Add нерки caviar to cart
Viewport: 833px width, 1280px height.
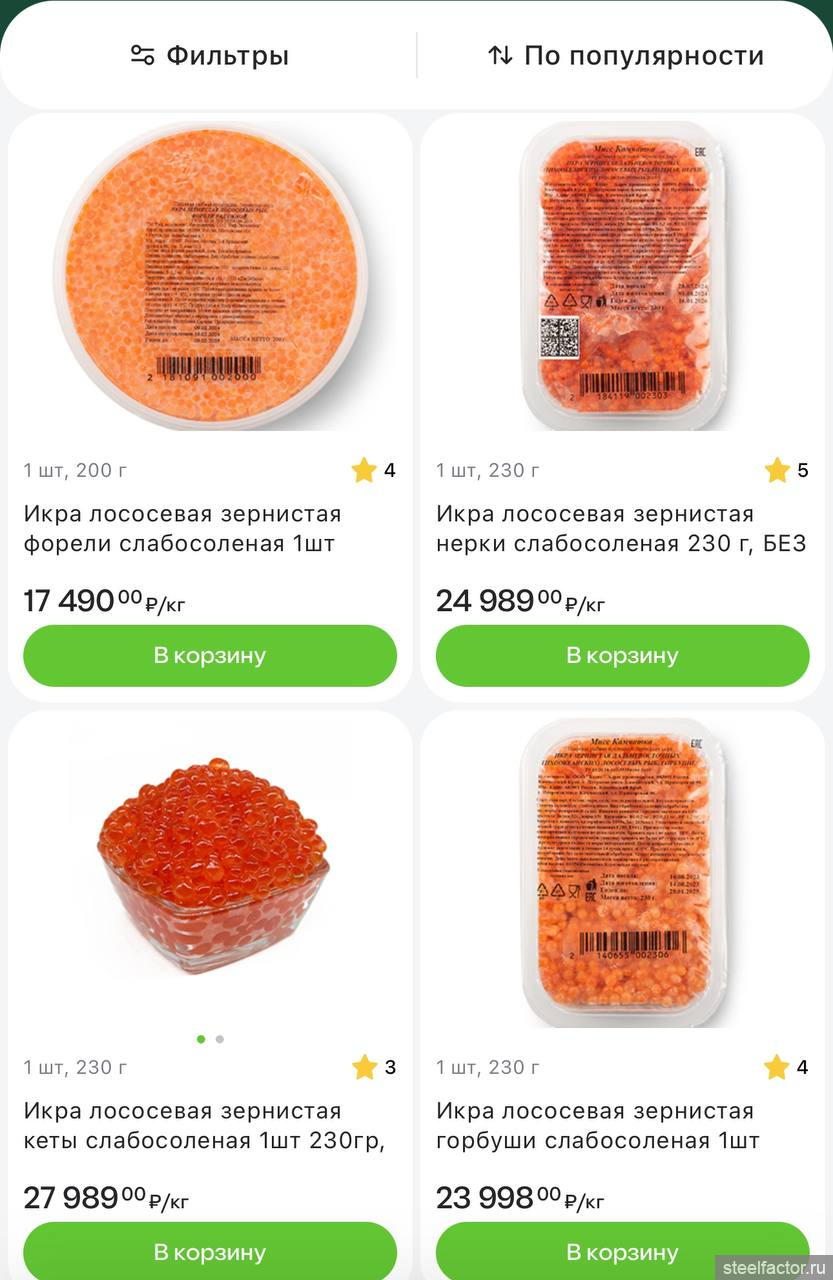622,656
